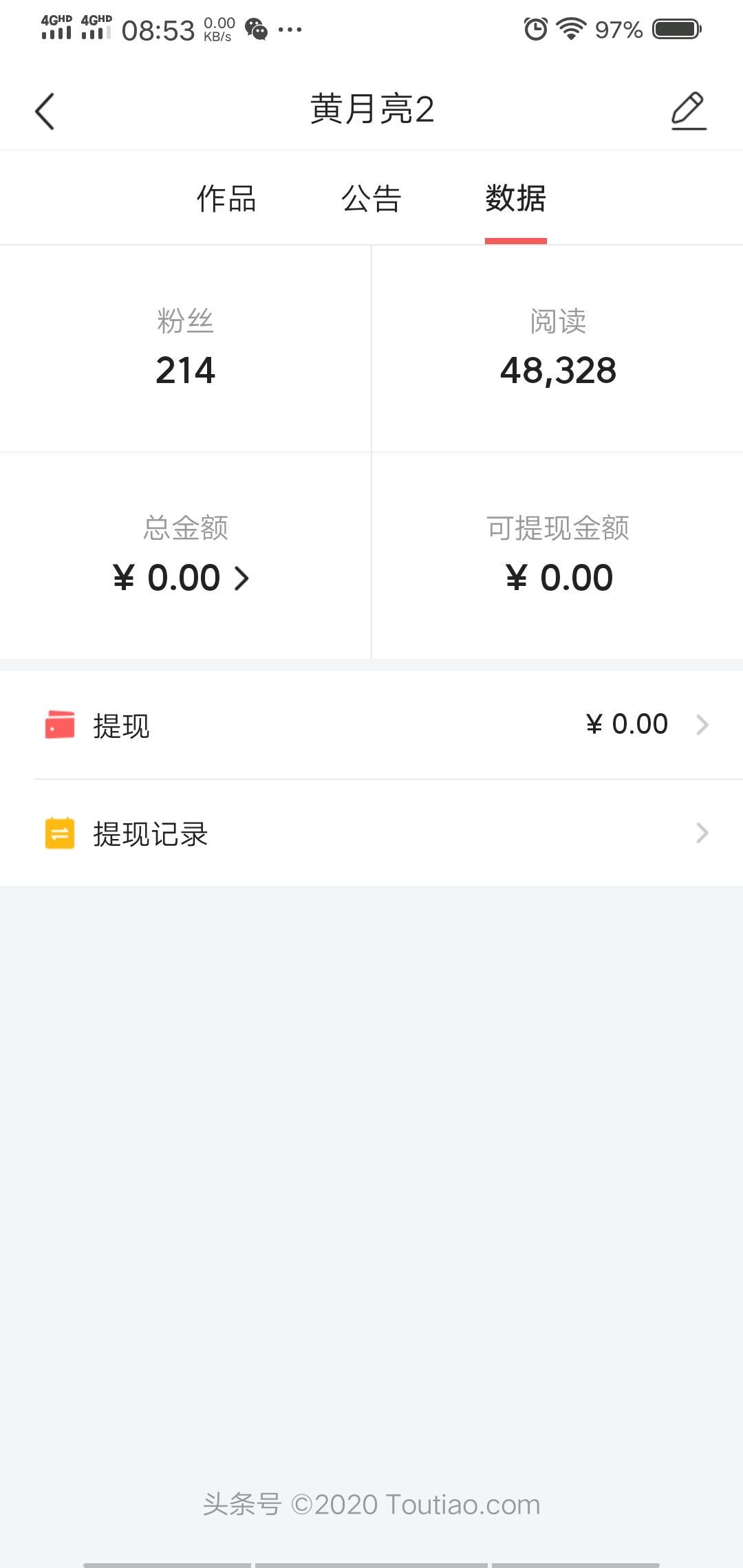The height and width of the screenshot is (1568, 743).
Task: Tap the red wallet icon beside 提现
Action: point(58,723)
